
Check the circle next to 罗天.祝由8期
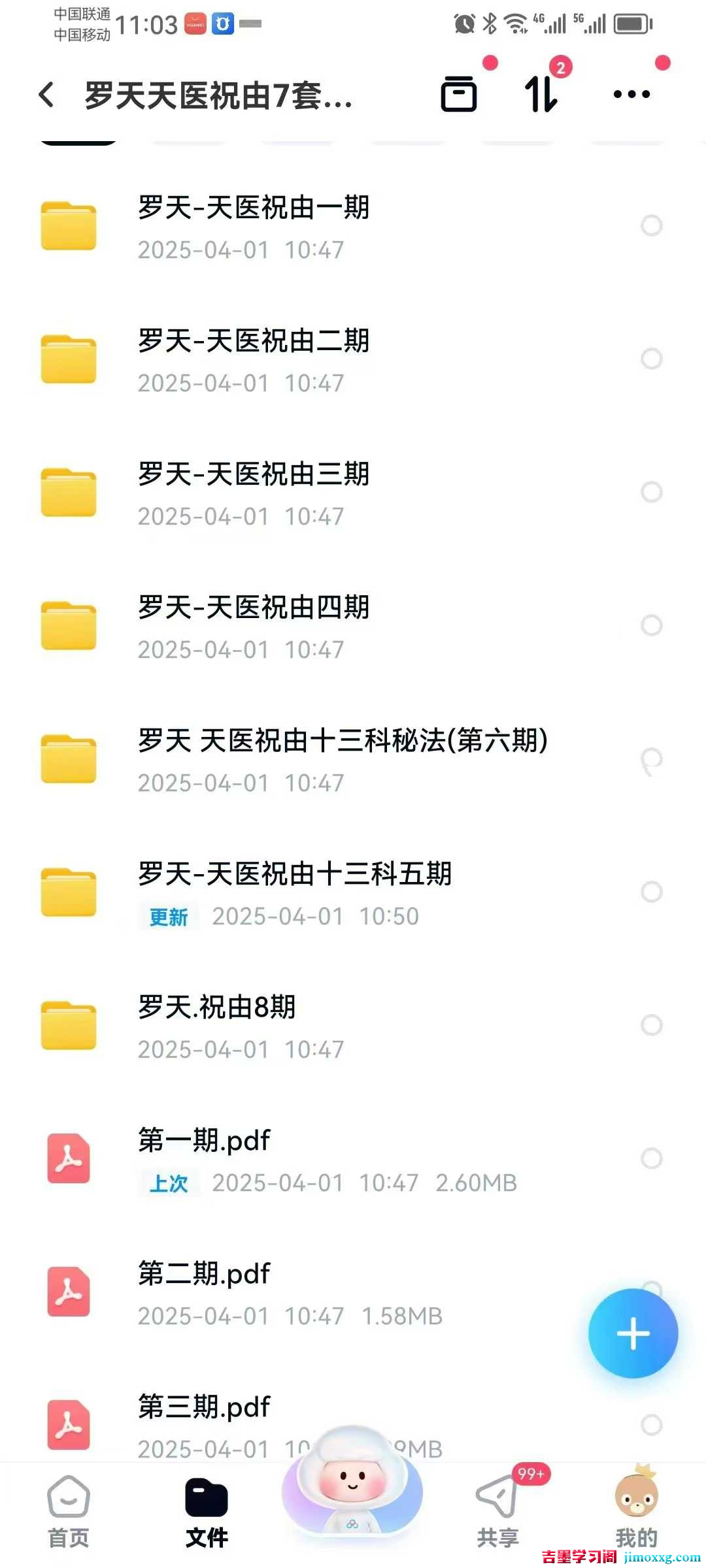point(651,1024)
